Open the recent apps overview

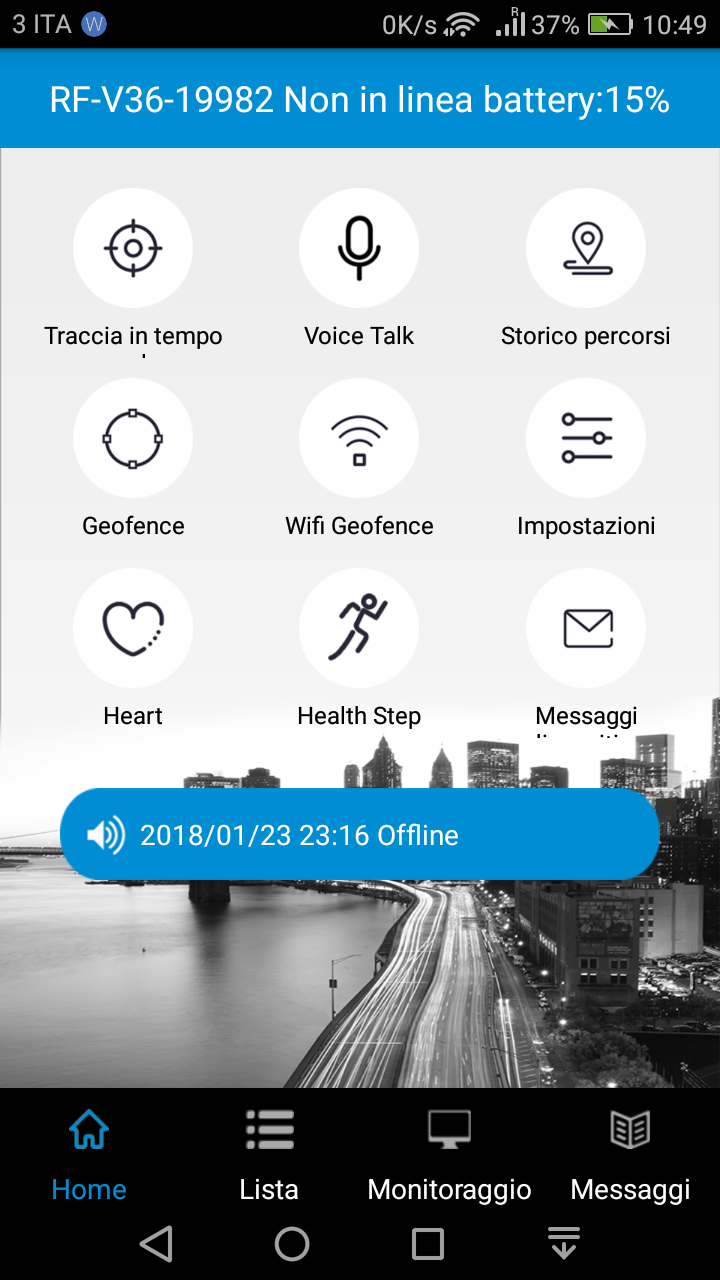[x=428, y=1244]
